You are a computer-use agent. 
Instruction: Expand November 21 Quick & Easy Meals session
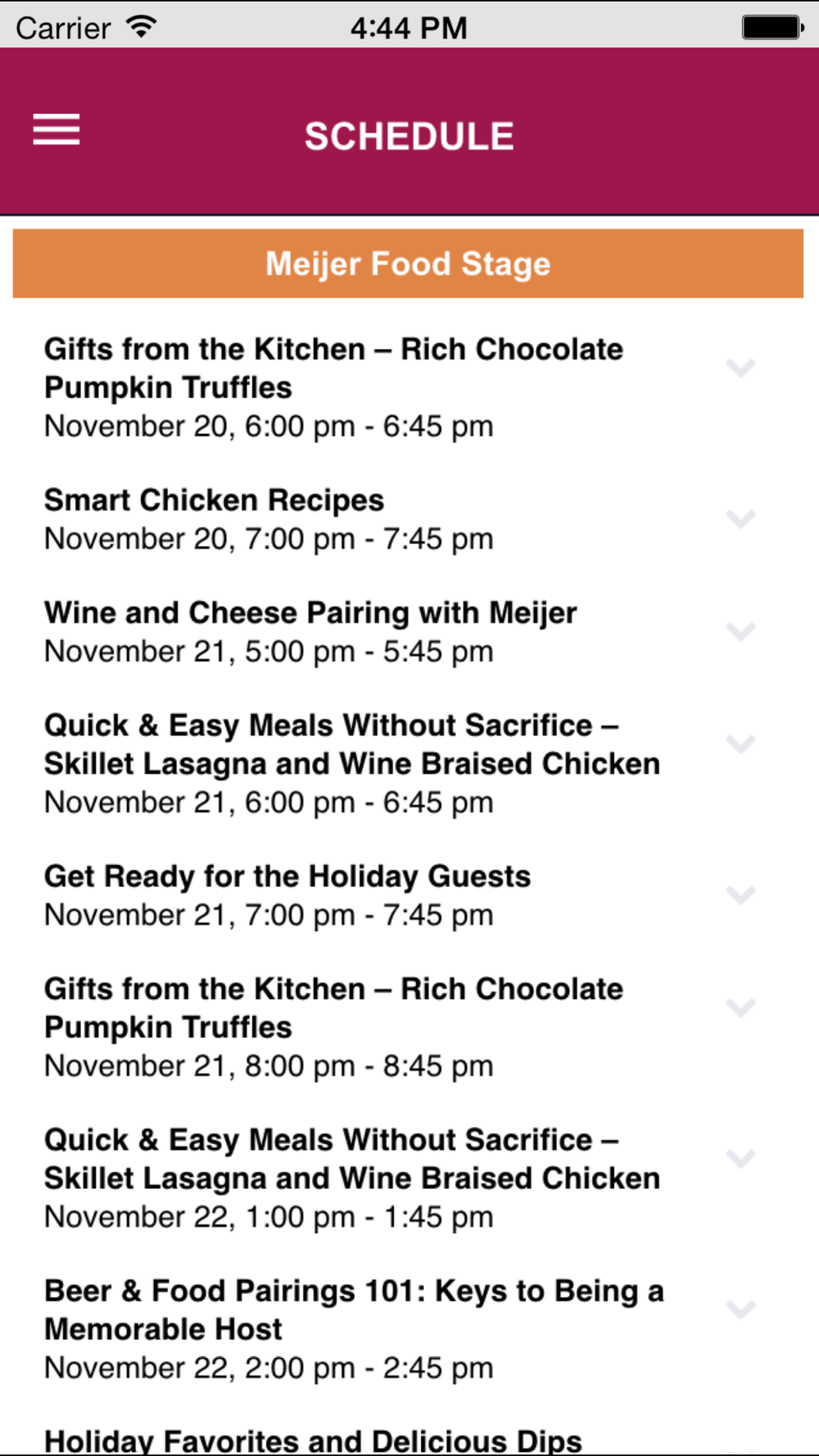point(740,744)
